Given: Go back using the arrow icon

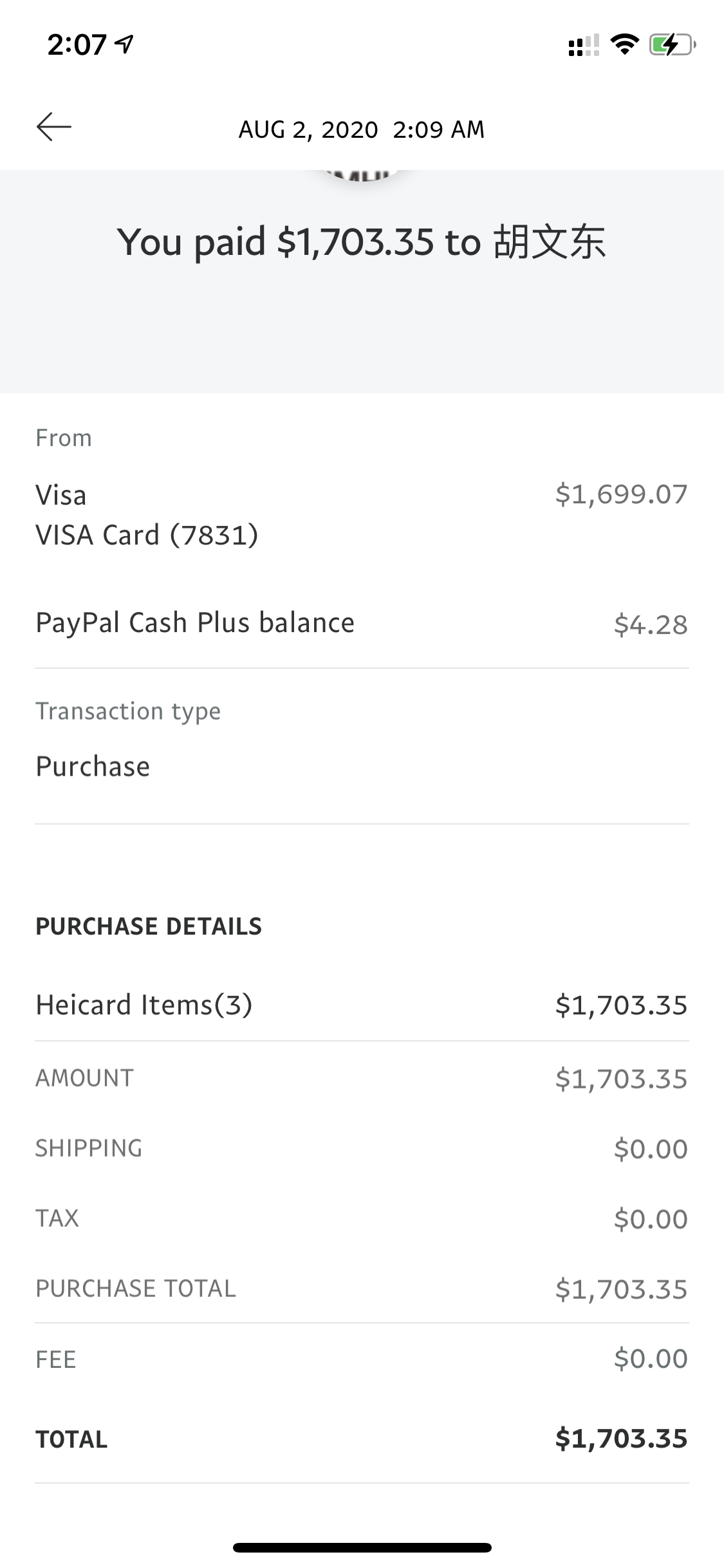Looking at the screenshot, I should pyautogui.click(x=54, y=127).
